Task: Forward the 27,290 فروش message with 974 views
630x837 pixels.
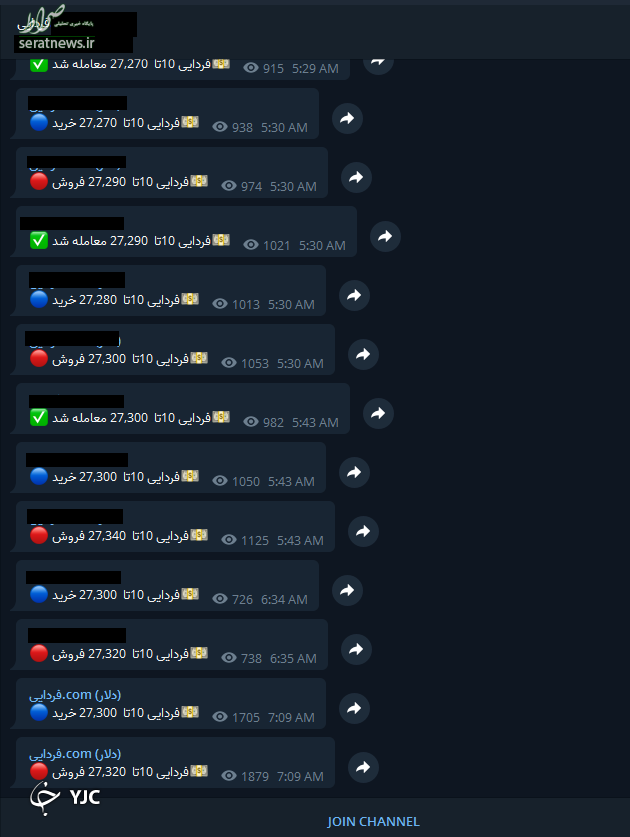Action: [x=356, y=178]
